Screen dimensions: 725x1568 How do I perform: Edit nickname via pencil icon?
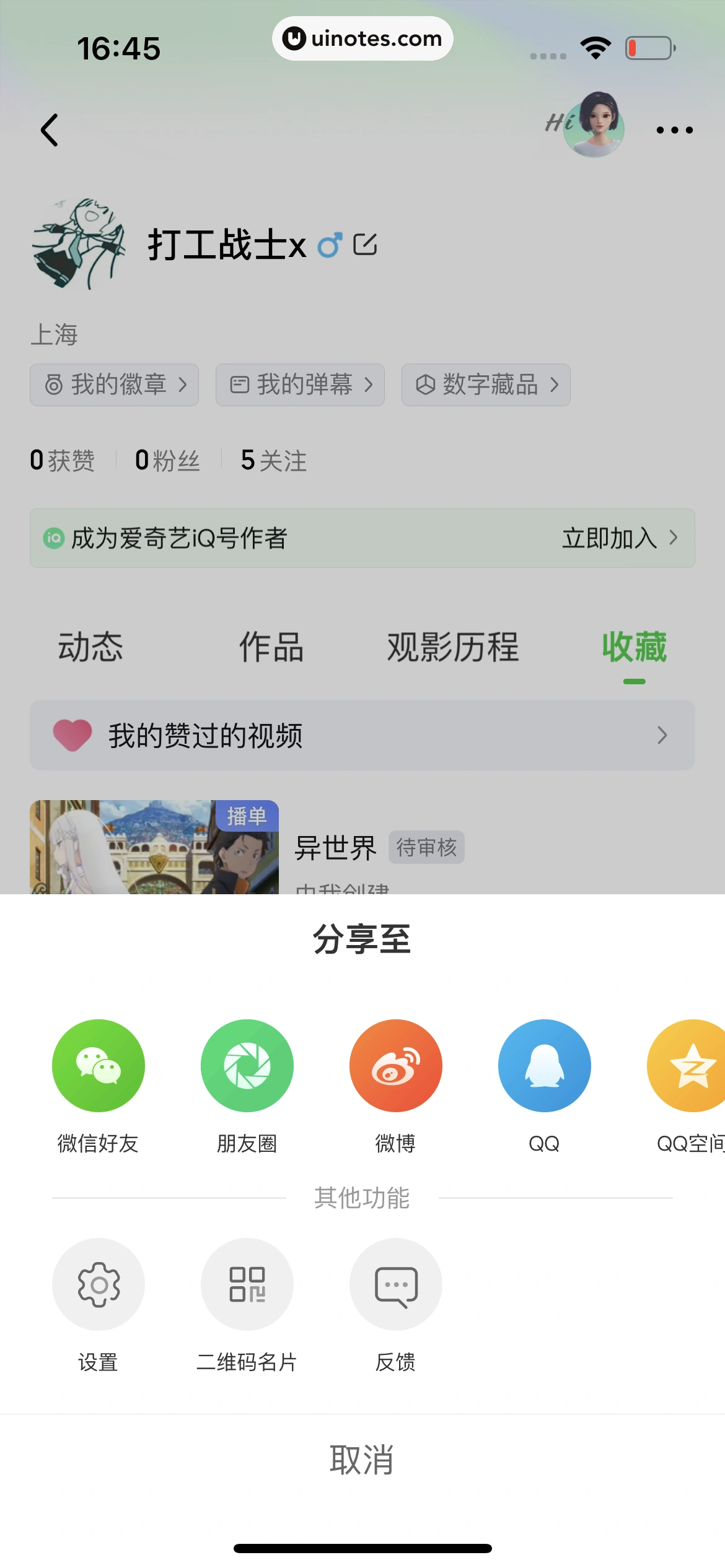click(366, 245)
